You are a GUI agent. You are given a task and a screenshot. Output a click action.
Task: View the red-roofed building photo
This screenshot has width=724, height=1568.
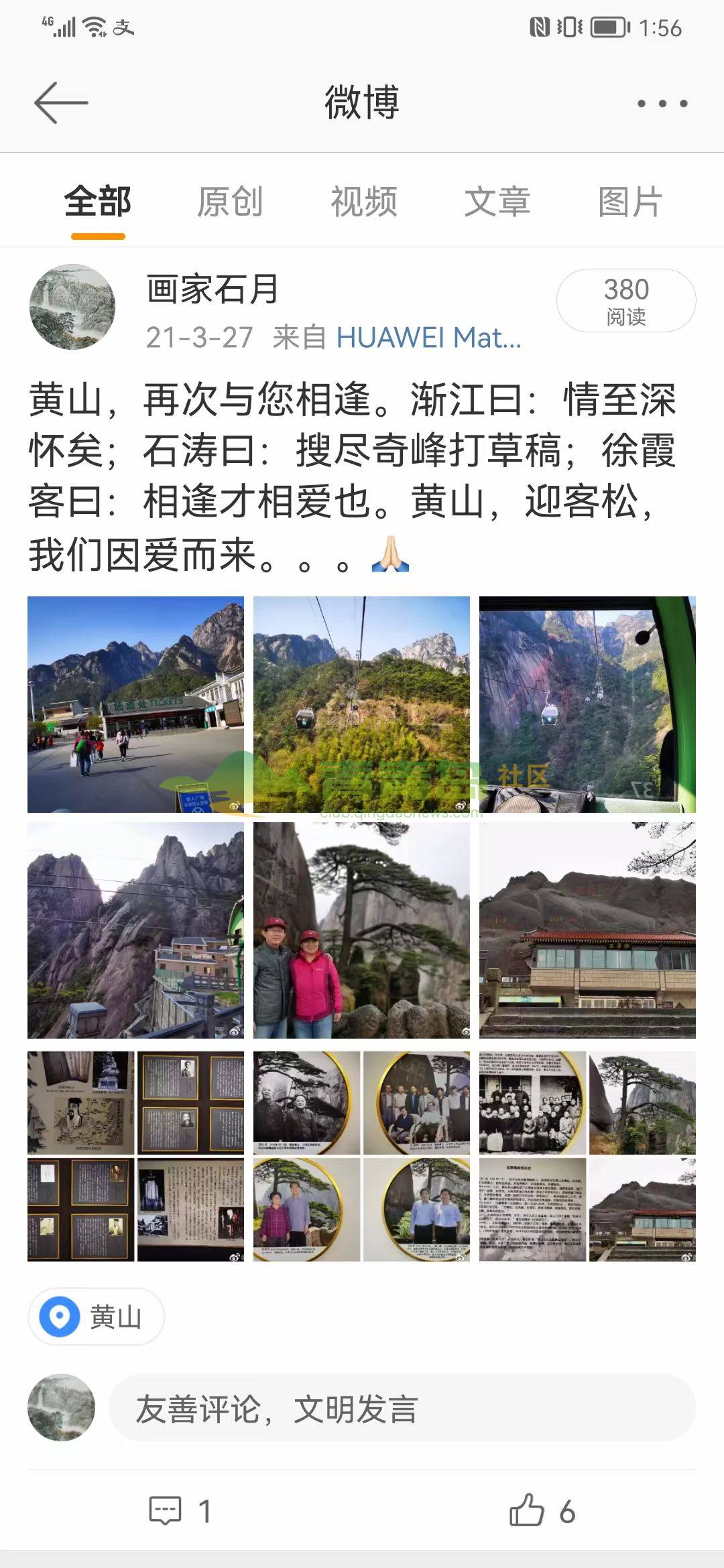[x=587, y=930]
